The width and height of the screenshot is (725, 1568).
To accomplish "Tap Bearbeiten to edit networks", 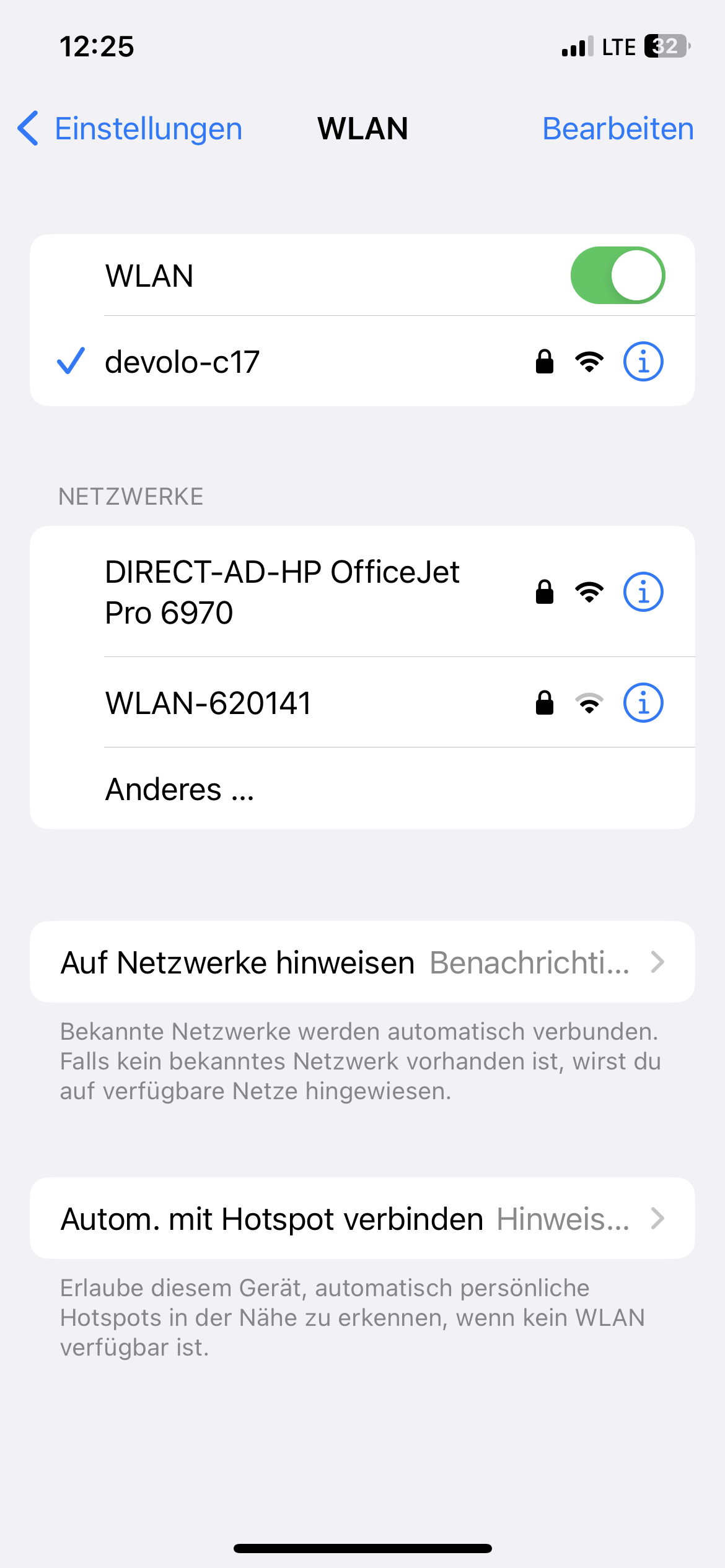I will [x=617, y=129].
